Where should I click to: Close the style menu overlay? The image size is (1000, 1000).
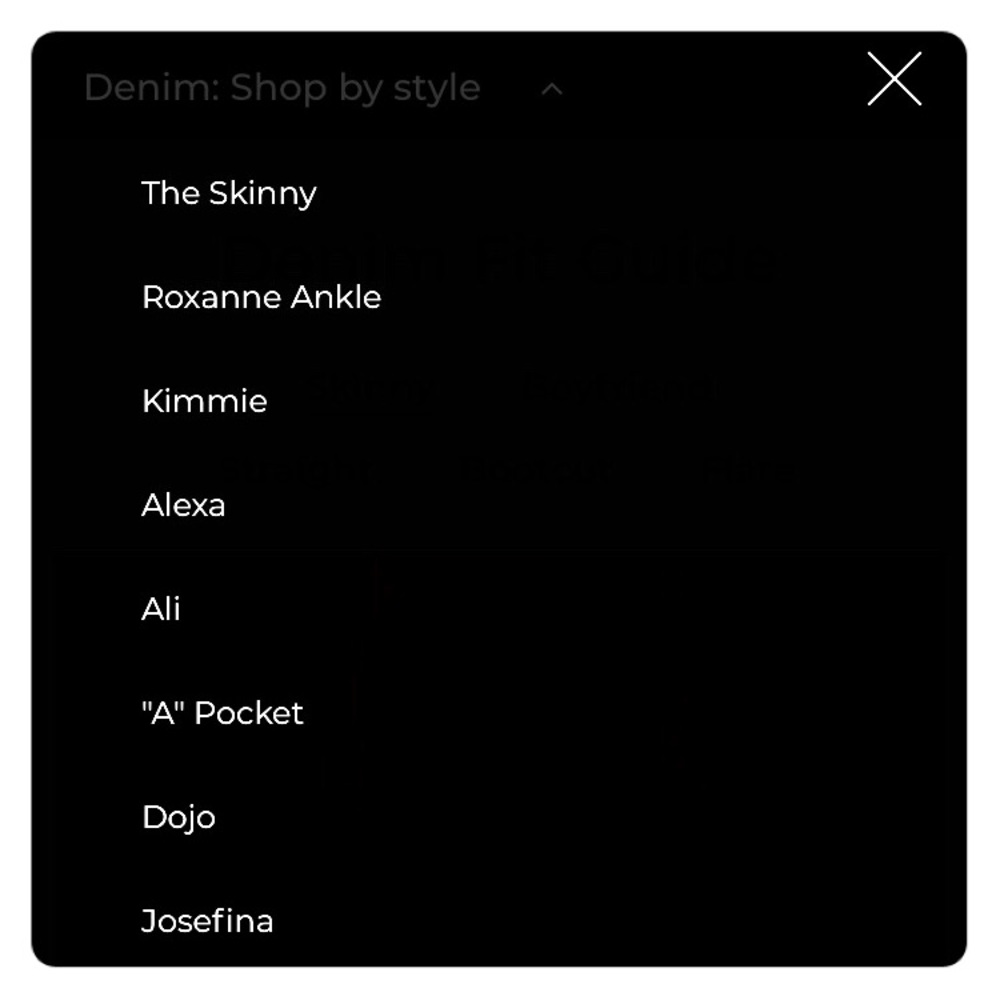point(893,79)
